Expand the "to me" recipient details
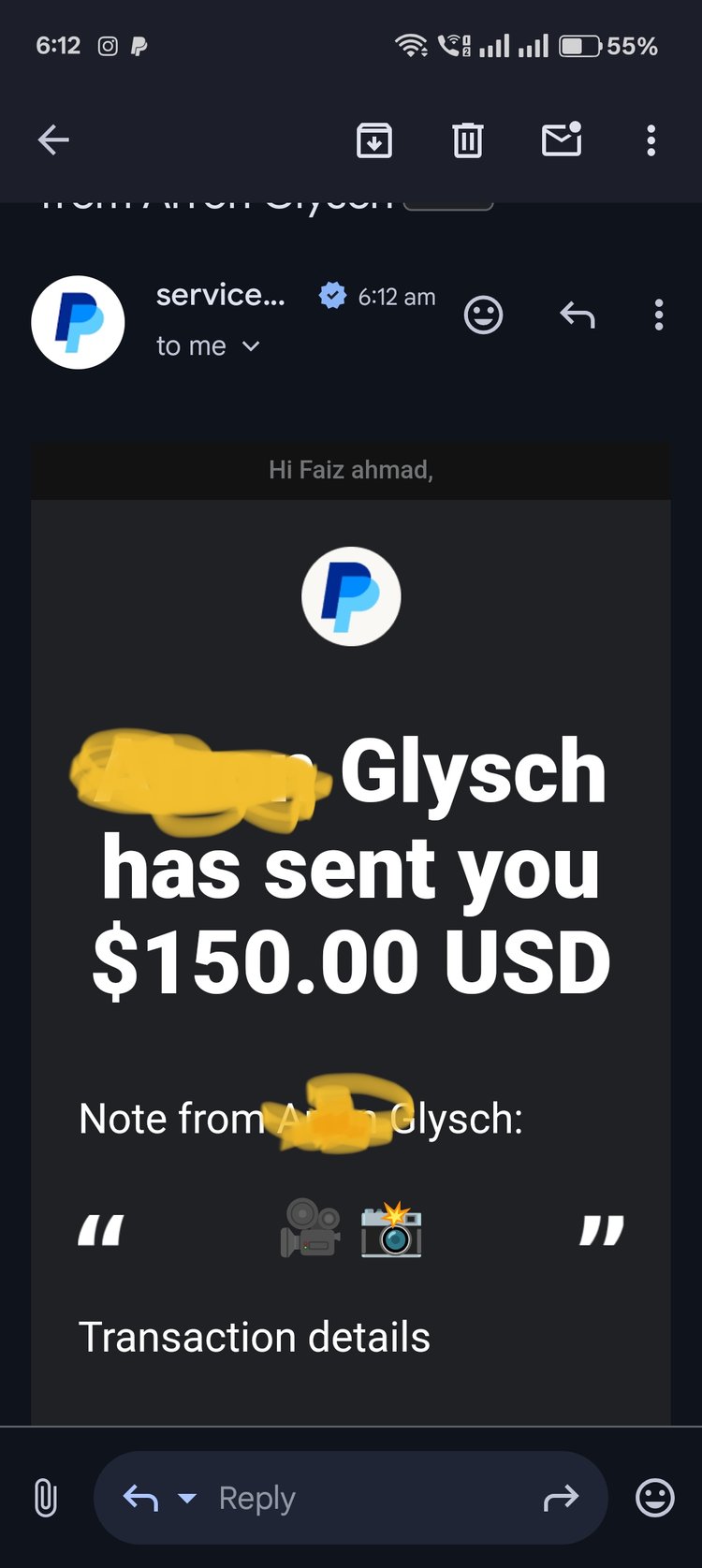 coord(250,346)
